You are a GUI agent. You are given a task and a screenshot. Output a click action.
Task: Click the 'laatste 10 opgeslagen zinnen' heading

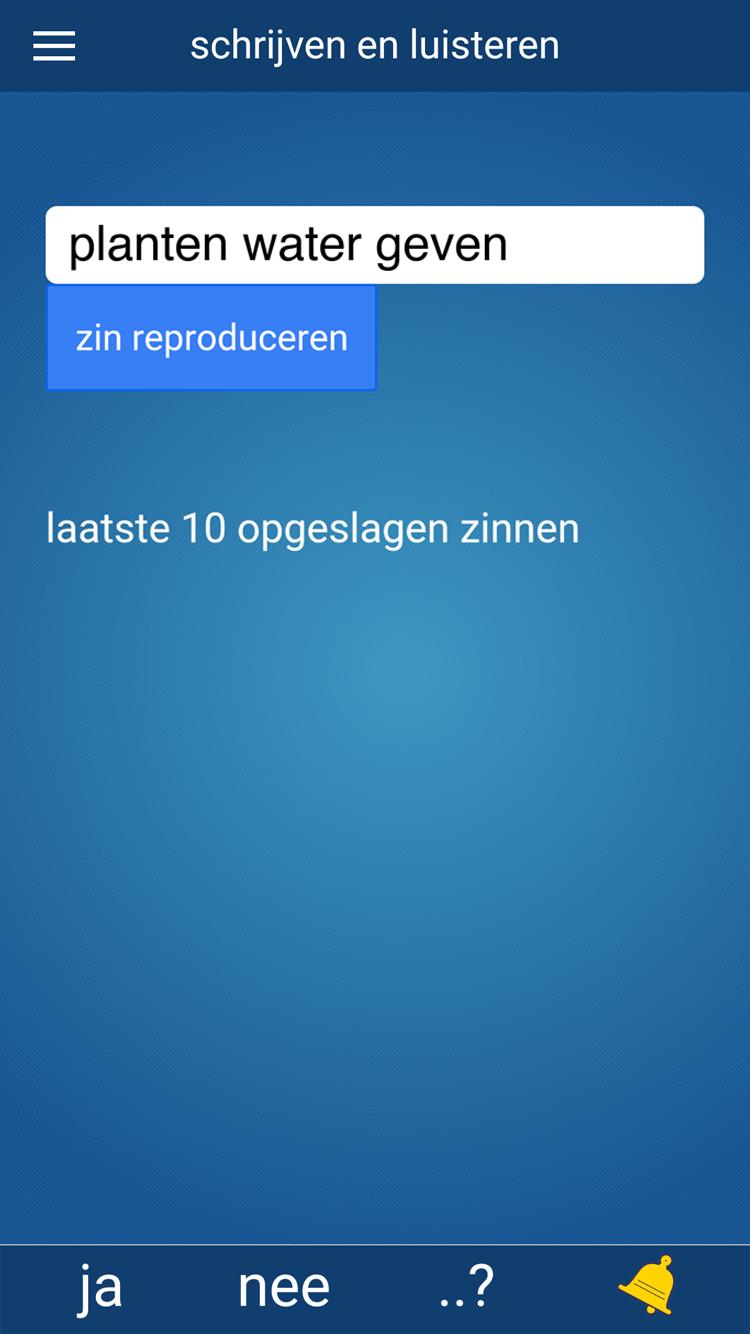point(313,527)
